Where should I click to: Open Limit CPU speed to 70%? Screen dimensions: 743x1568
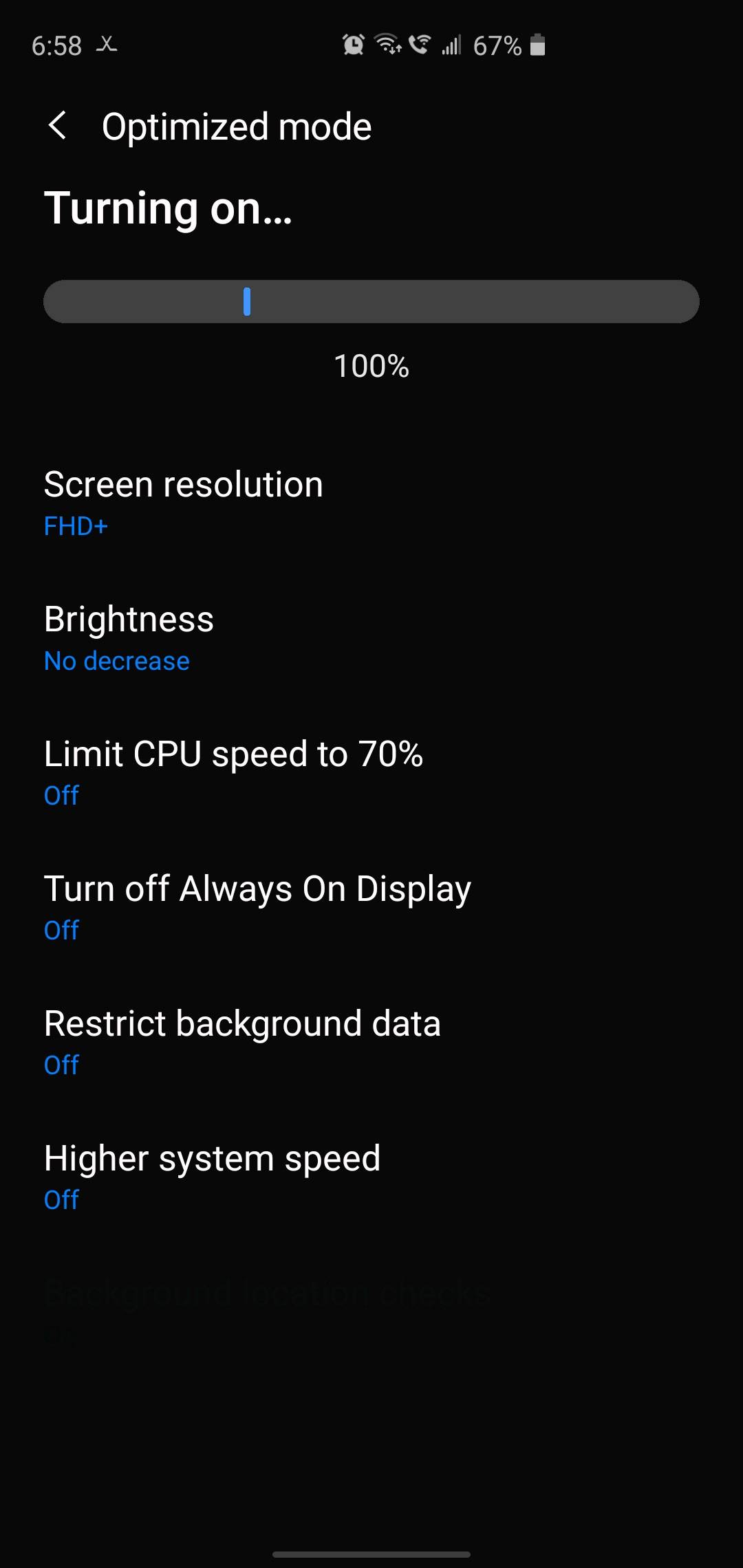point(233,772)
